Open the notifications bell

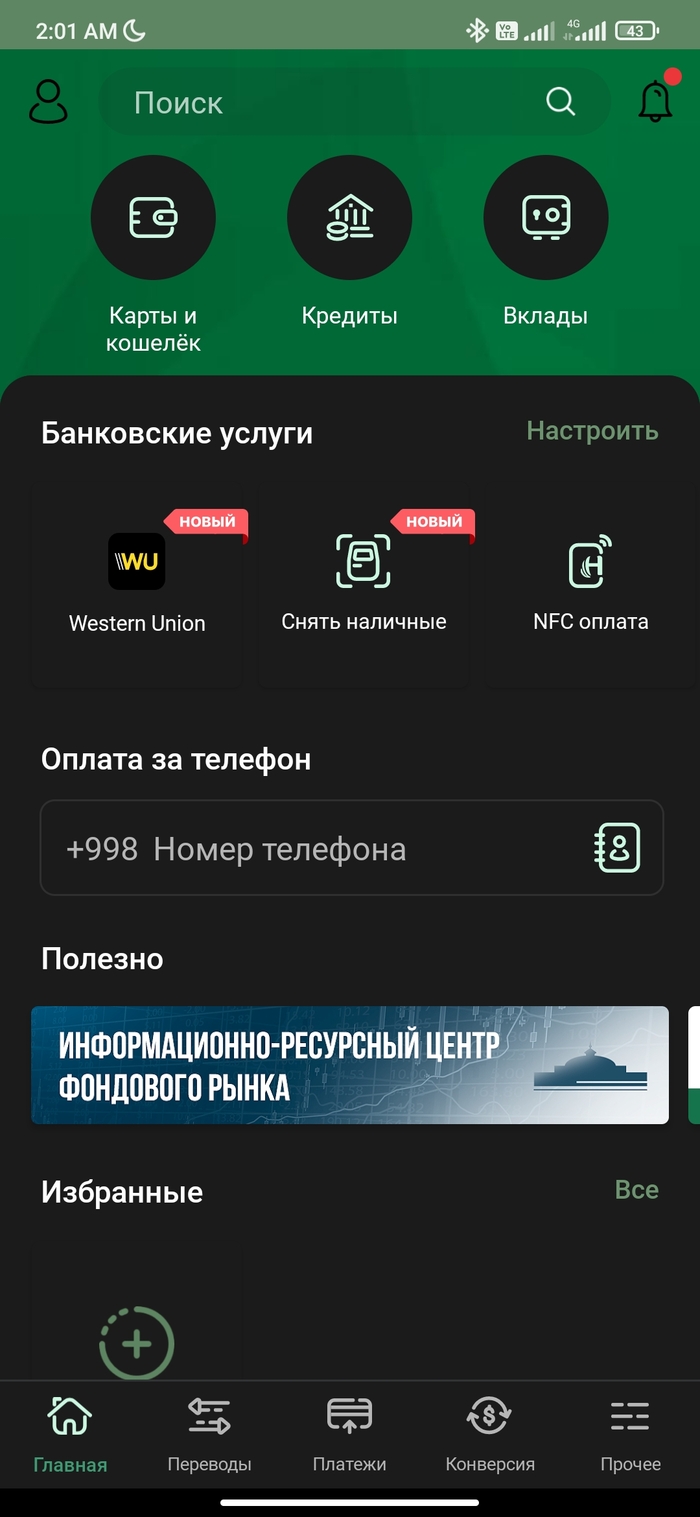pos(655,101)
